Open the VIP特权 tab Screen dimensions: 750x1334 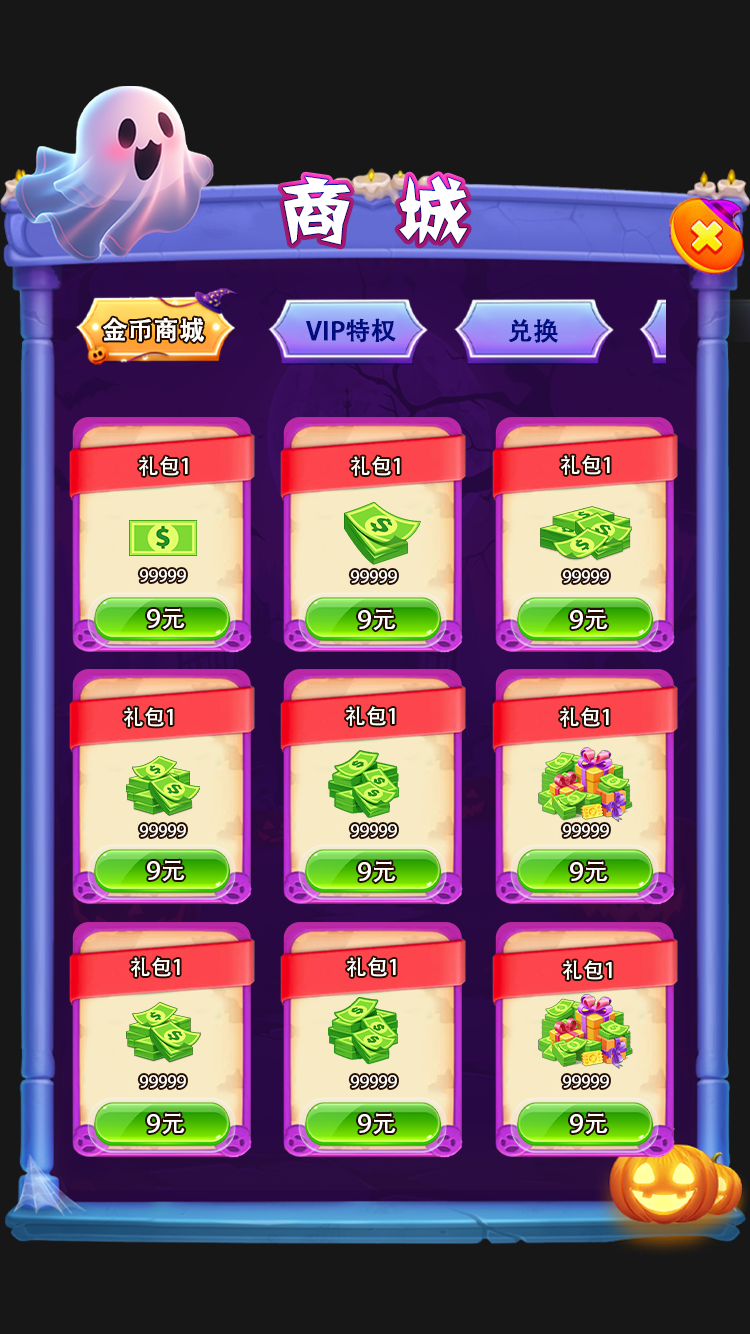349,331
